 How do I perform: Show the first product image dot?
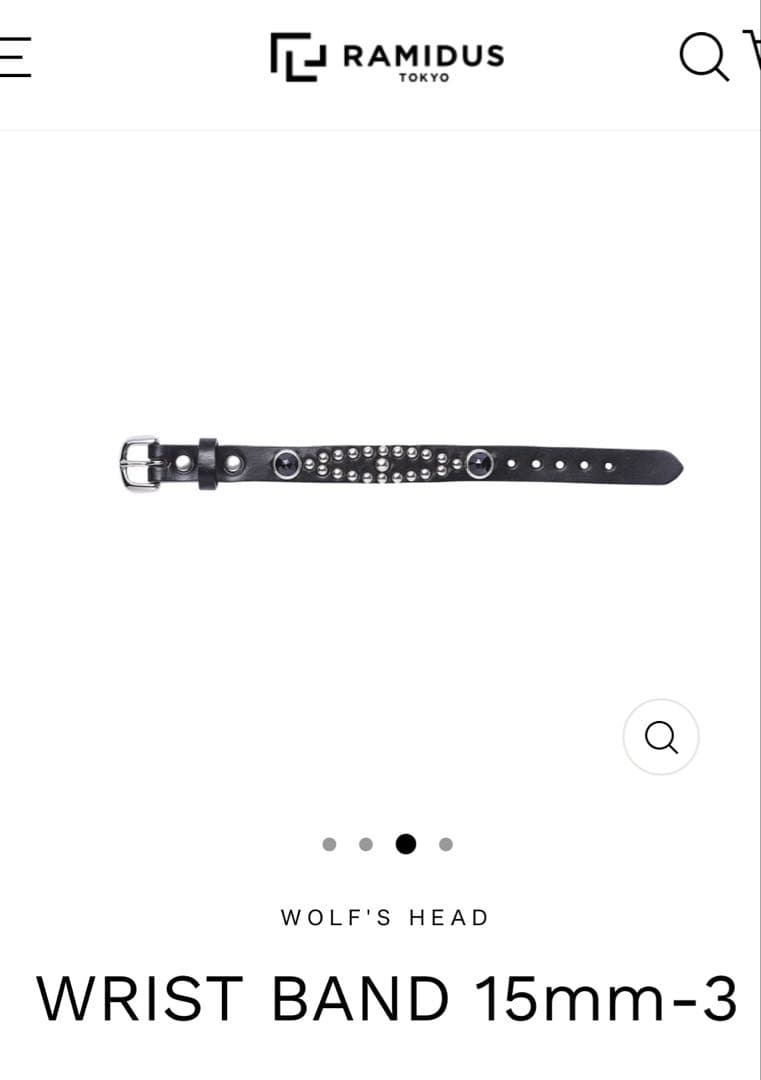(329, 844)
